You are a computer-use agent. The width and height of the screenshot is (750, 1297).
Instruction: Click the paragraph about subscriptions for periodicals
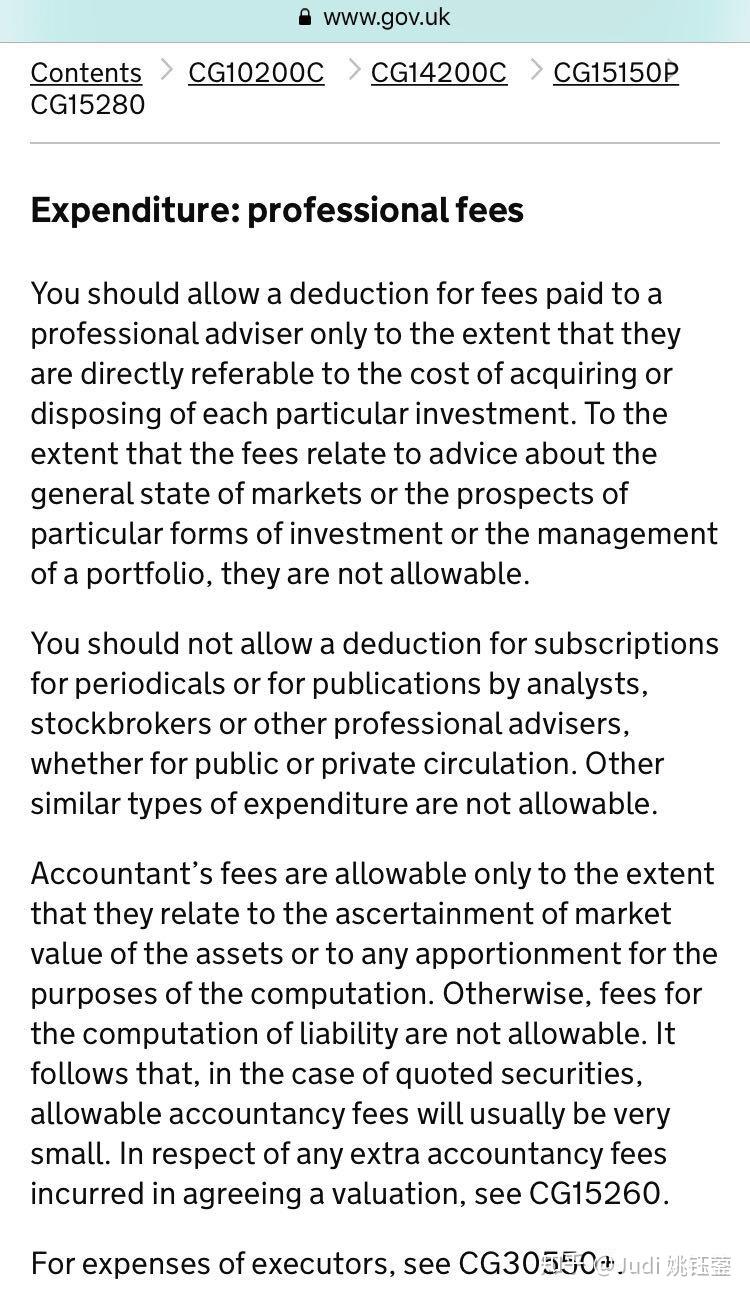pos(374,723)
